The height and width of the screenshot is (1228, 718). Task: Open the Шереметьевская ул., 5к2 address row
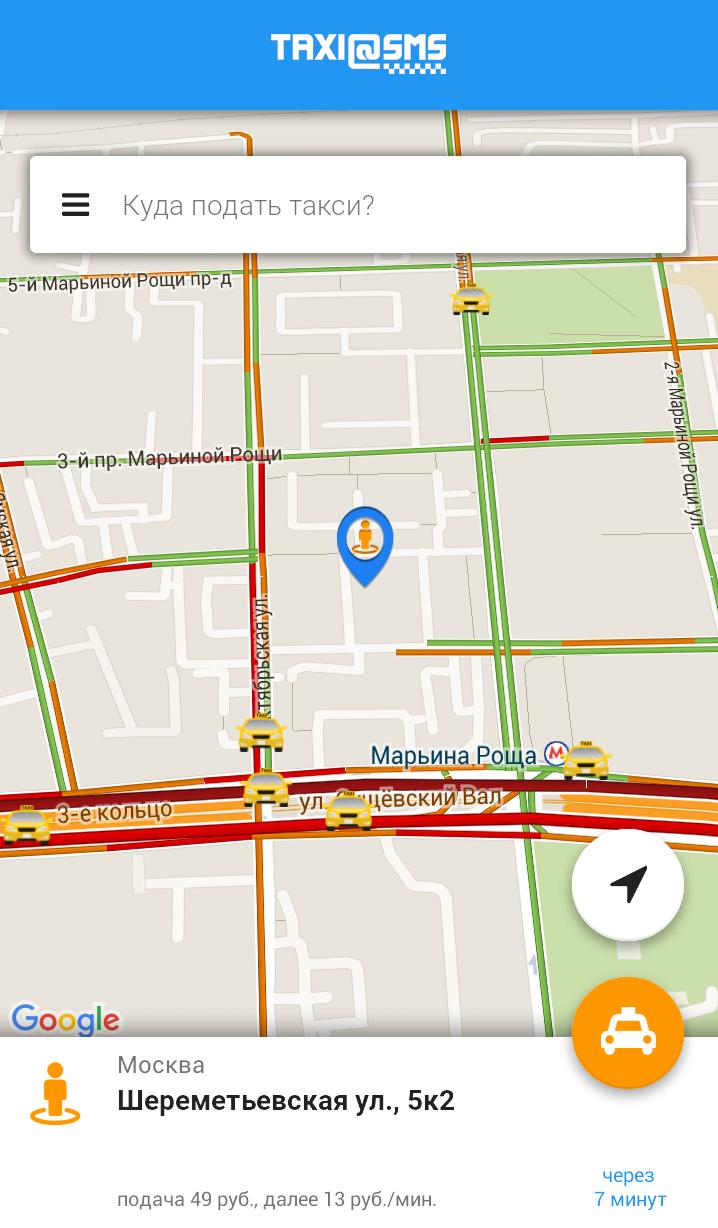[x=286, y=1101]
